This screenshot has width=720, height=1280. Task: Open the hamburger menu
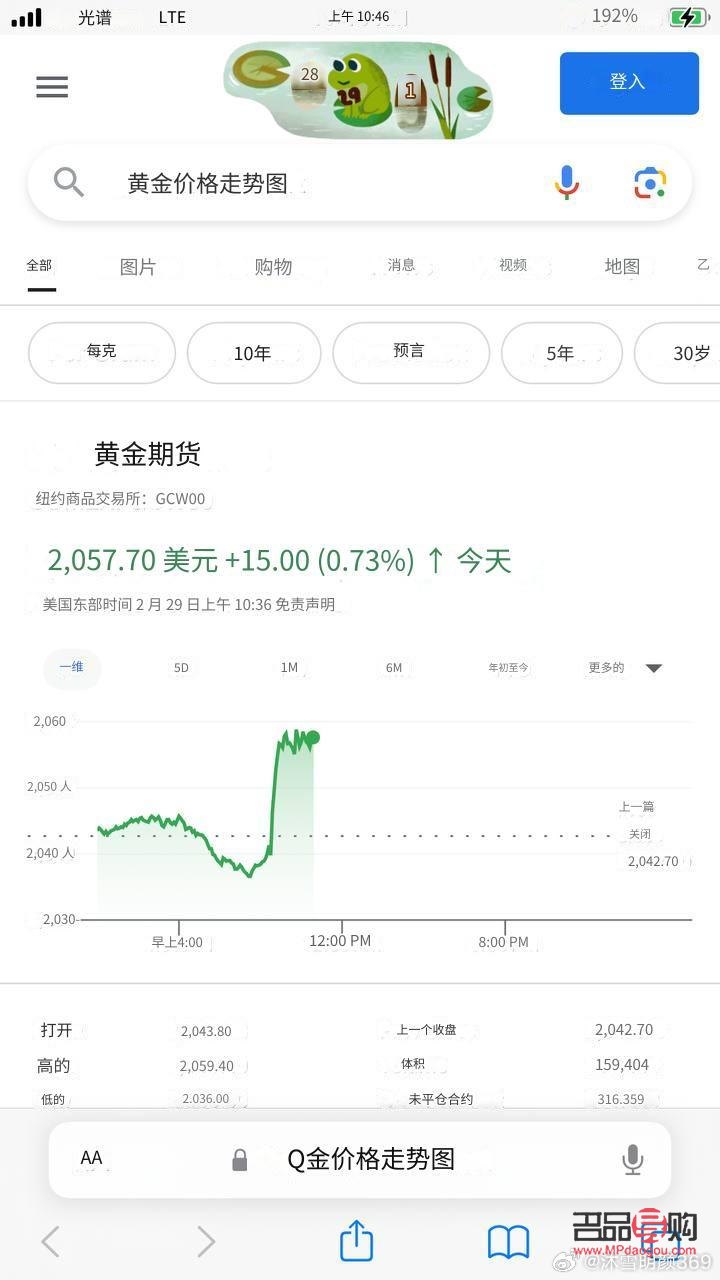click(x=52, y=87)
